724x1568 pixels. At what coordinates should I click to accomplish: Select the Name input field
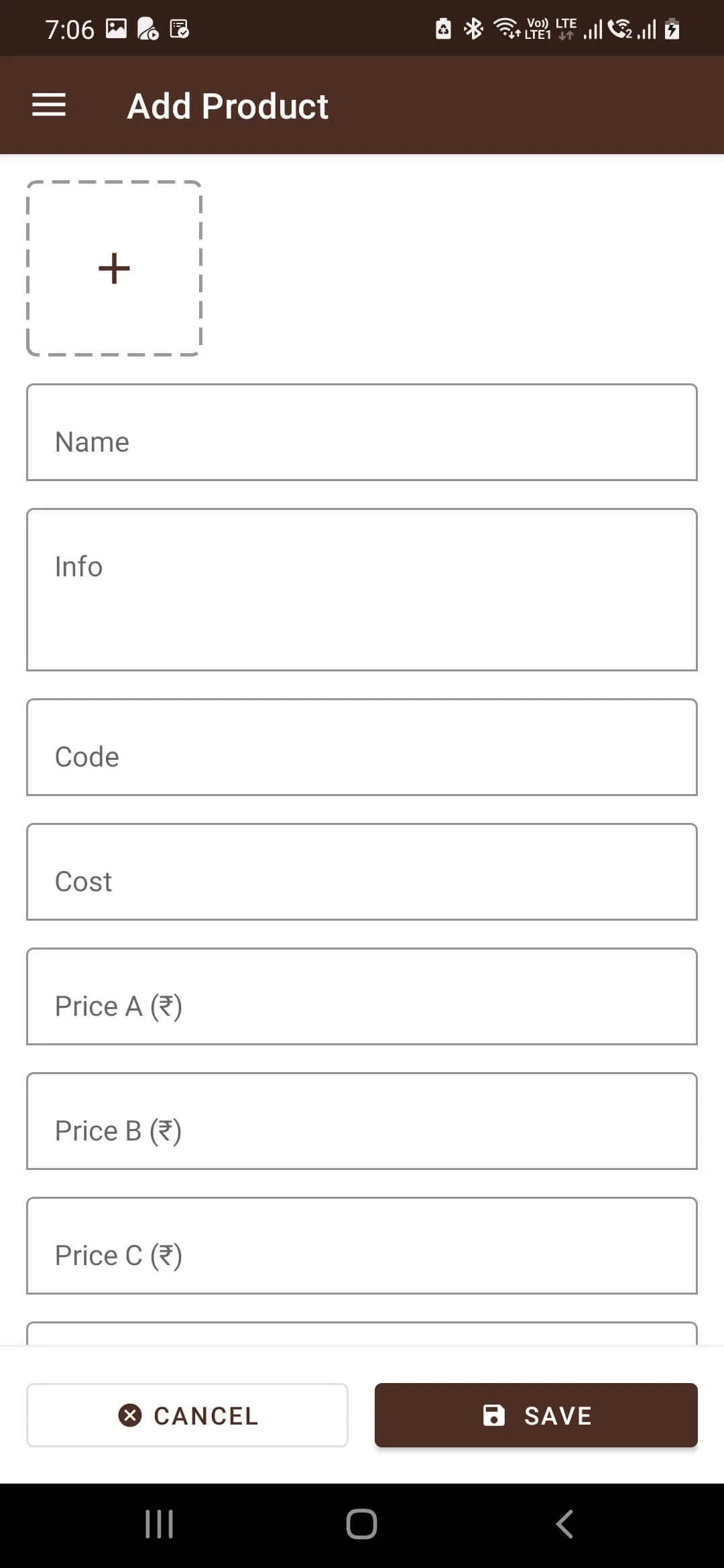pyautogui.click(x=361, y=432)
